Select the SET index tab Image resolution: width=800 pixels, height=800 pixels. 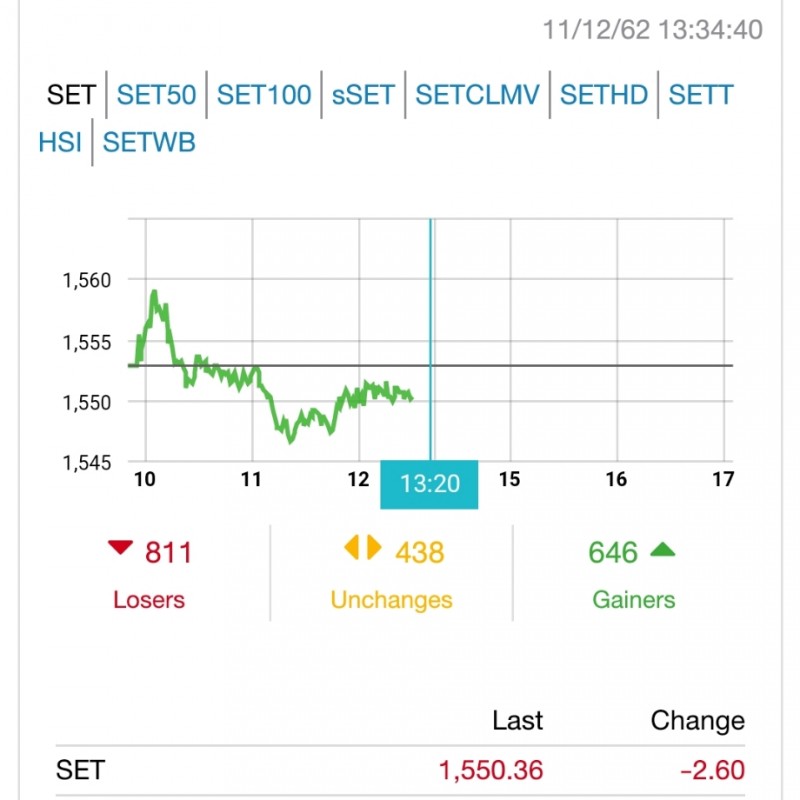[71, 95]
